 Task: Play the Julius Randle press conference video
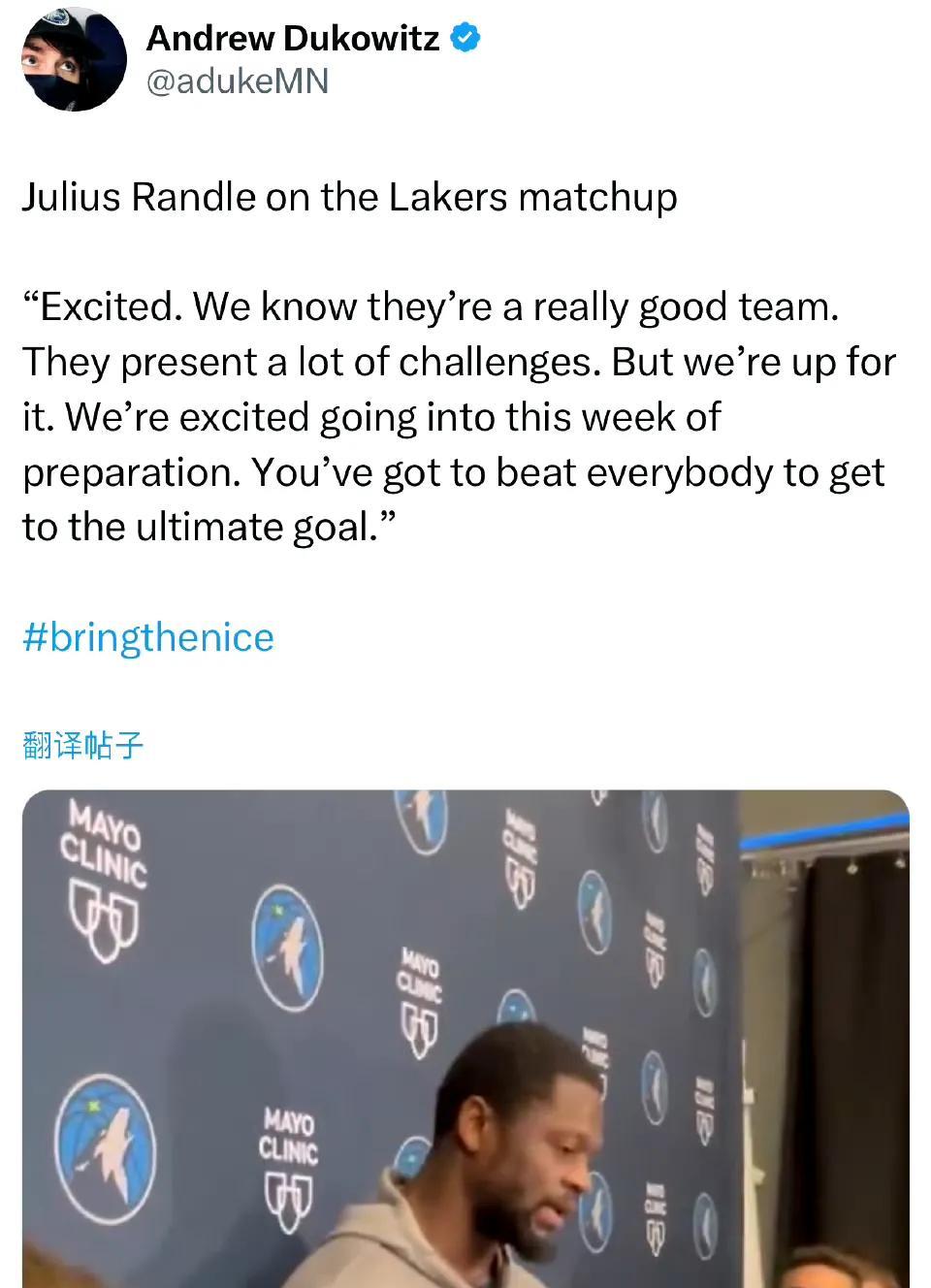click(465, 1038)
